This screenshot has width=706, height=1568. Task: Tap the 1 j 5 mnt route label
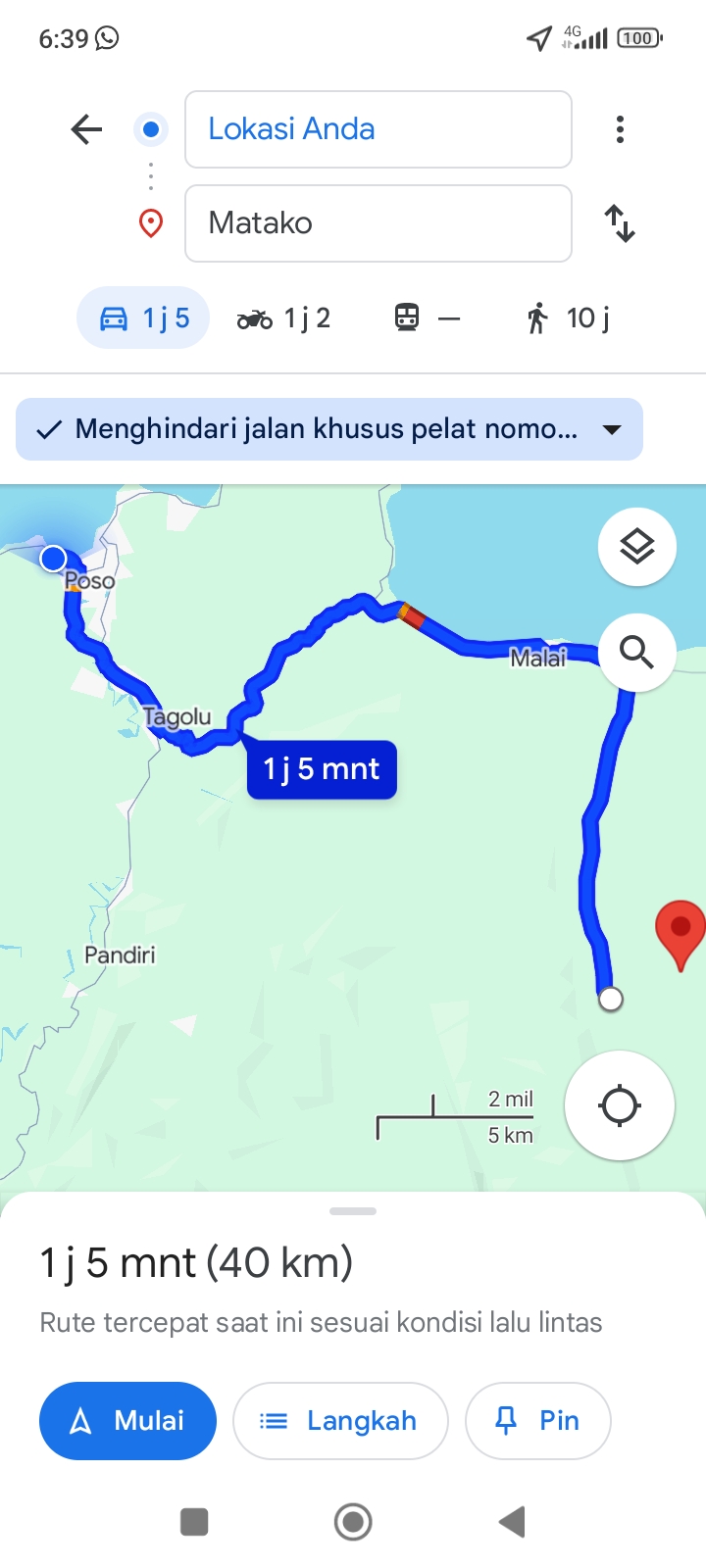pyautogui.click(x=322, y=769)
